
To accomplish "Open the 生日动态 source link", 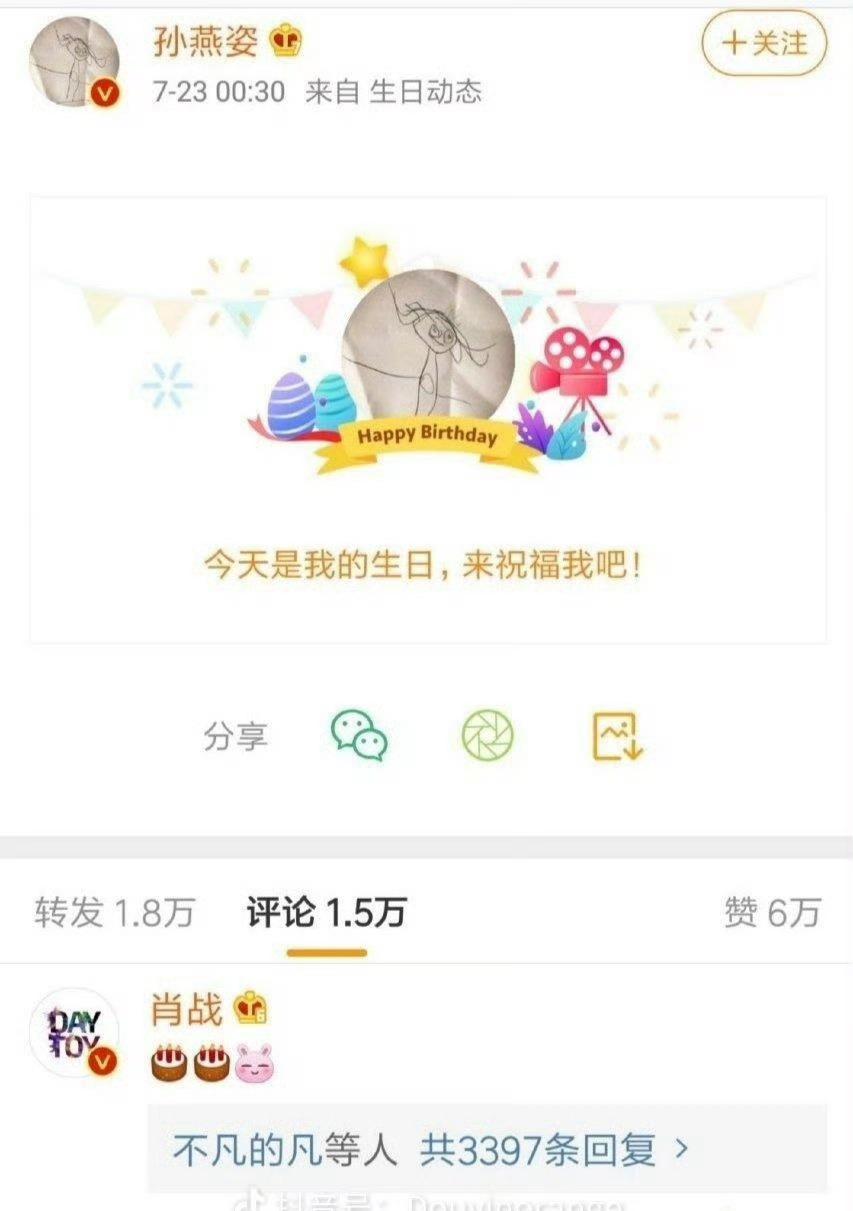I will click(x=426, y=92).
